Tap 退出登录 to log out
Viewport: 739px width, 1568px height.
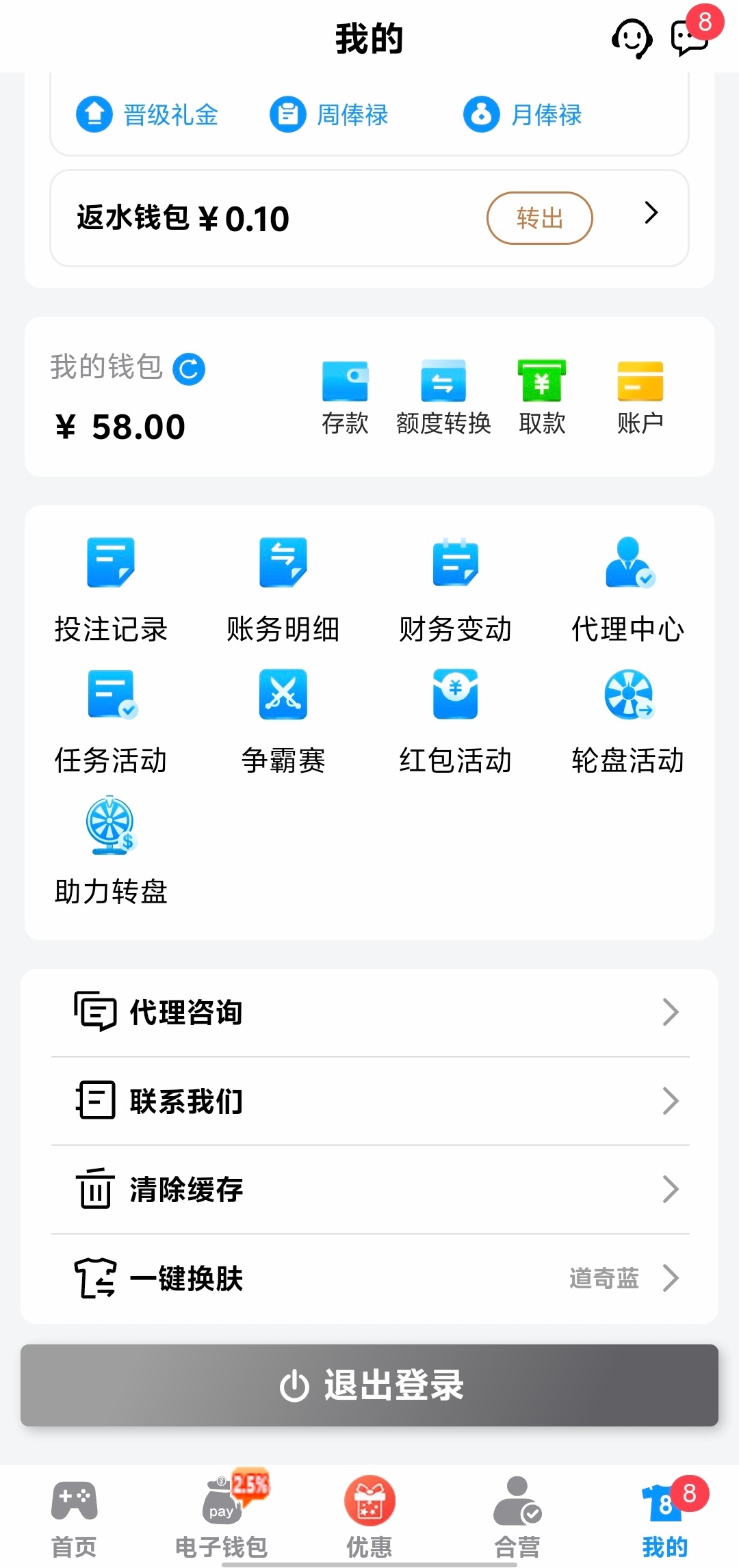(x=369, y=1385)
